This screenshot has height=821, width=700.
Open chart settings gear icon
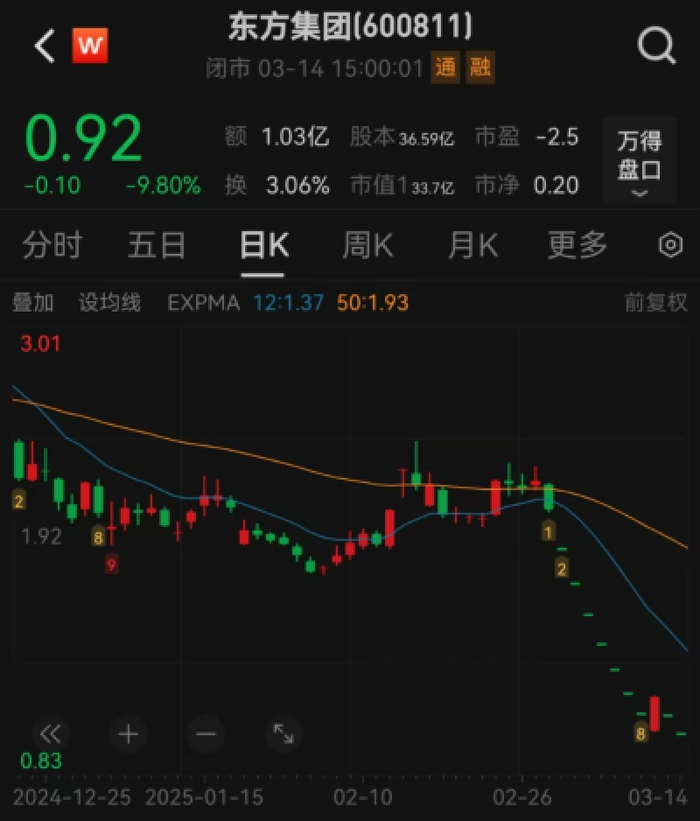point(670,245)
